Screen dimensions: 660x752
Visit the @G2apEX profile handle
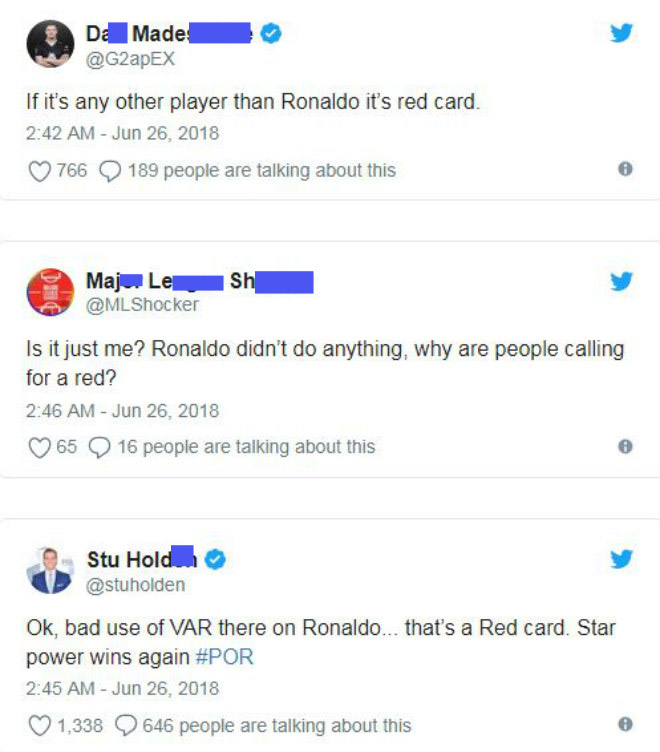130,58
